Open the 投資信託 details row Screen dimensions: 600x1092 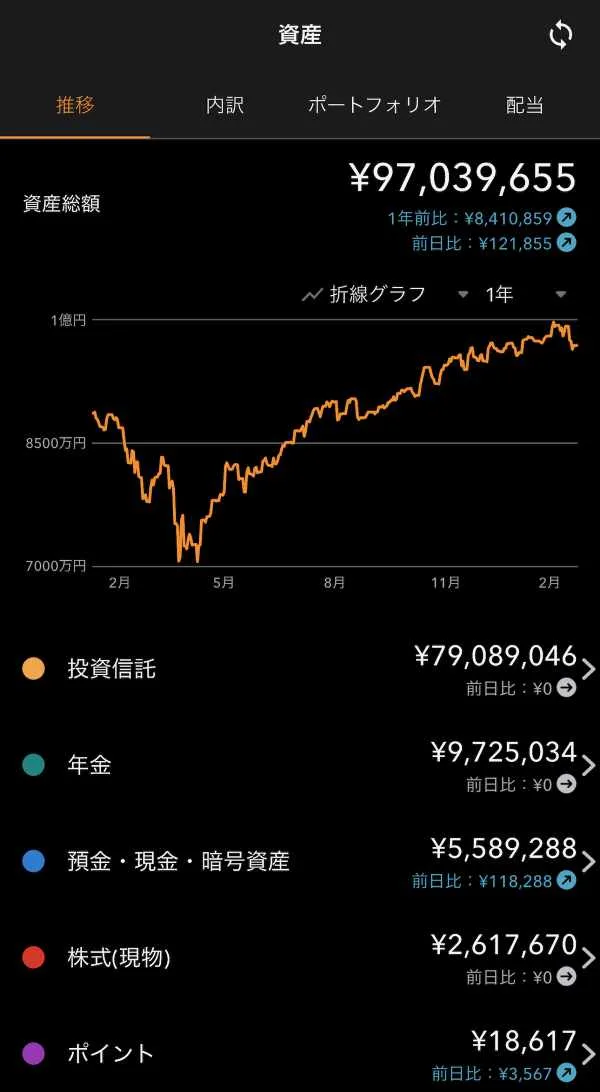(x=300, y=669)
